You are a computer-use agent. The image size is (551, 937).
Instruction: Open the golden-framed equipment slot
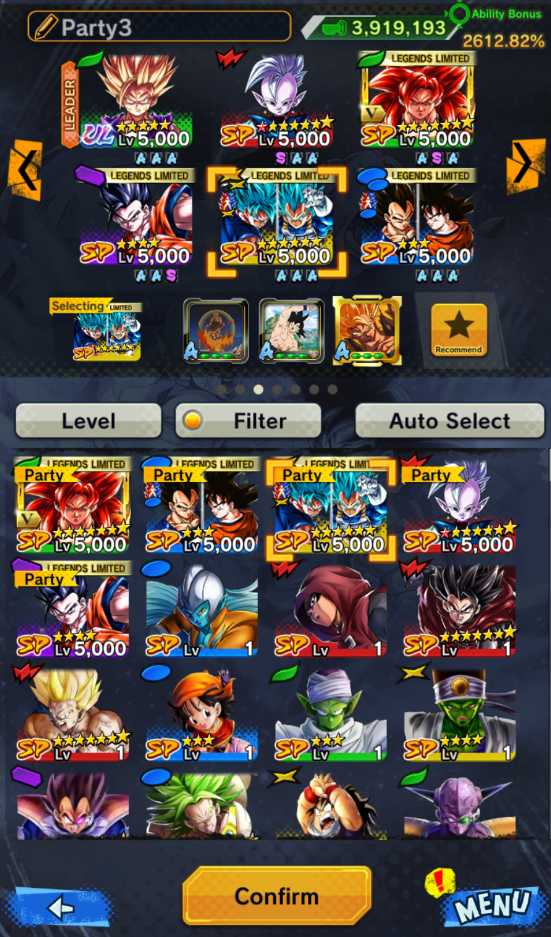coord(367,331)
